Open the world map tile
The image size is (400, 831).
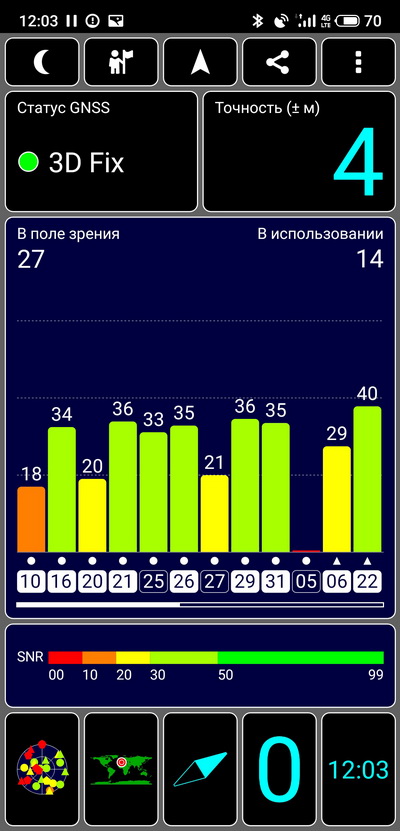pos(121,769)
